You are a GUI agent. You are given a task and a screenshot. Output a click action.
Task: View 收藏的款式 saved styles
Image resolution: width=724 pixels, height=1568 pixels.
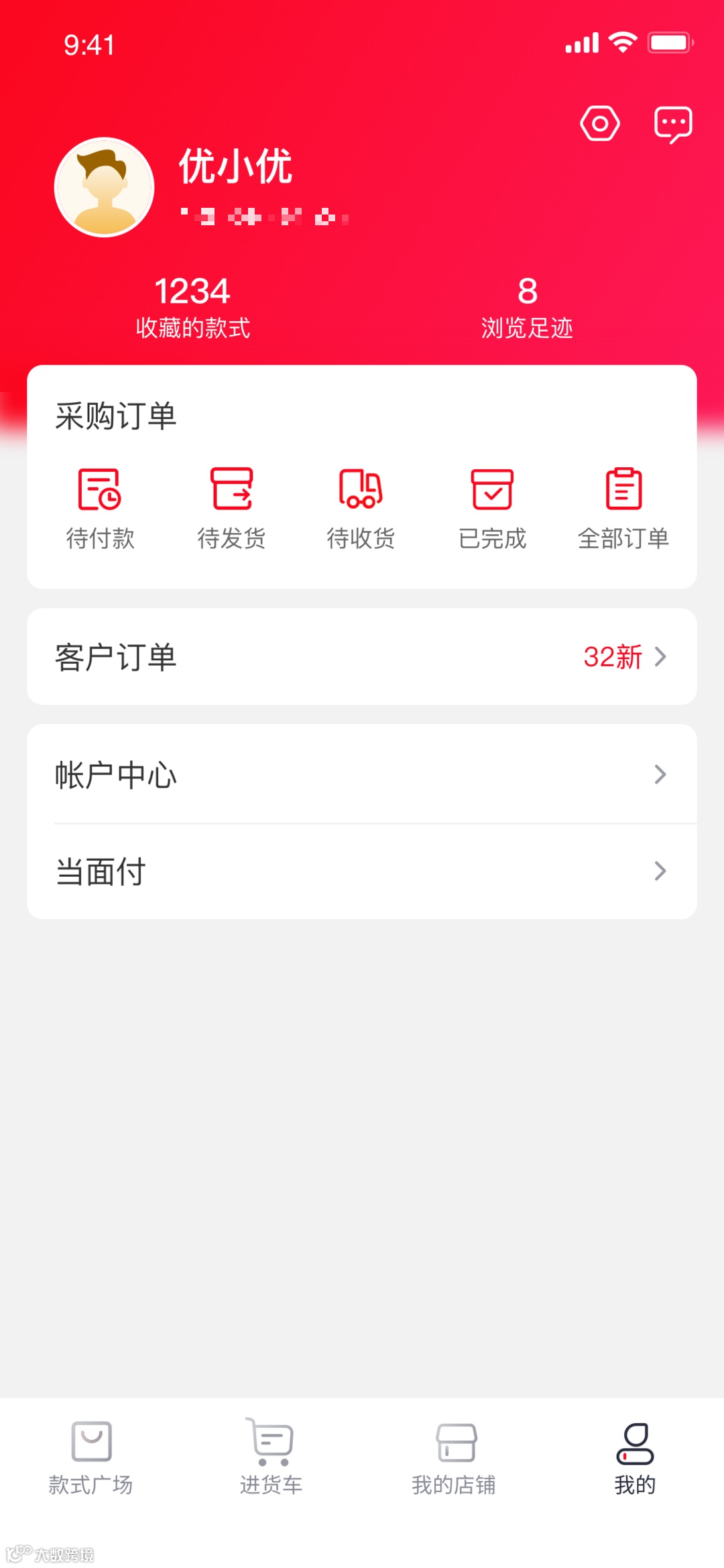[192, 307]
